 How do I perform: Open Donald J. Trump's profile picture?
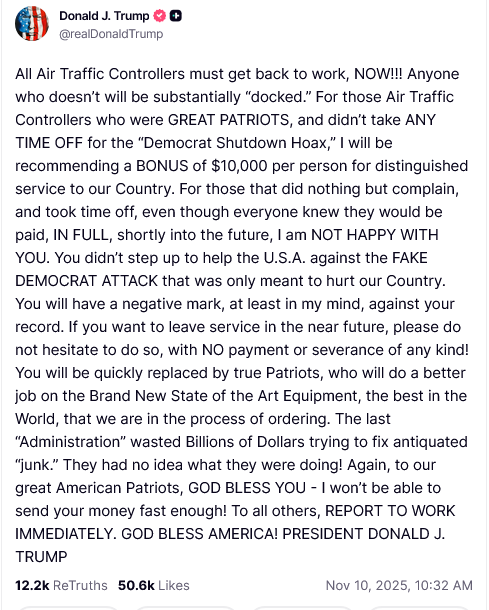coord(32,24)
